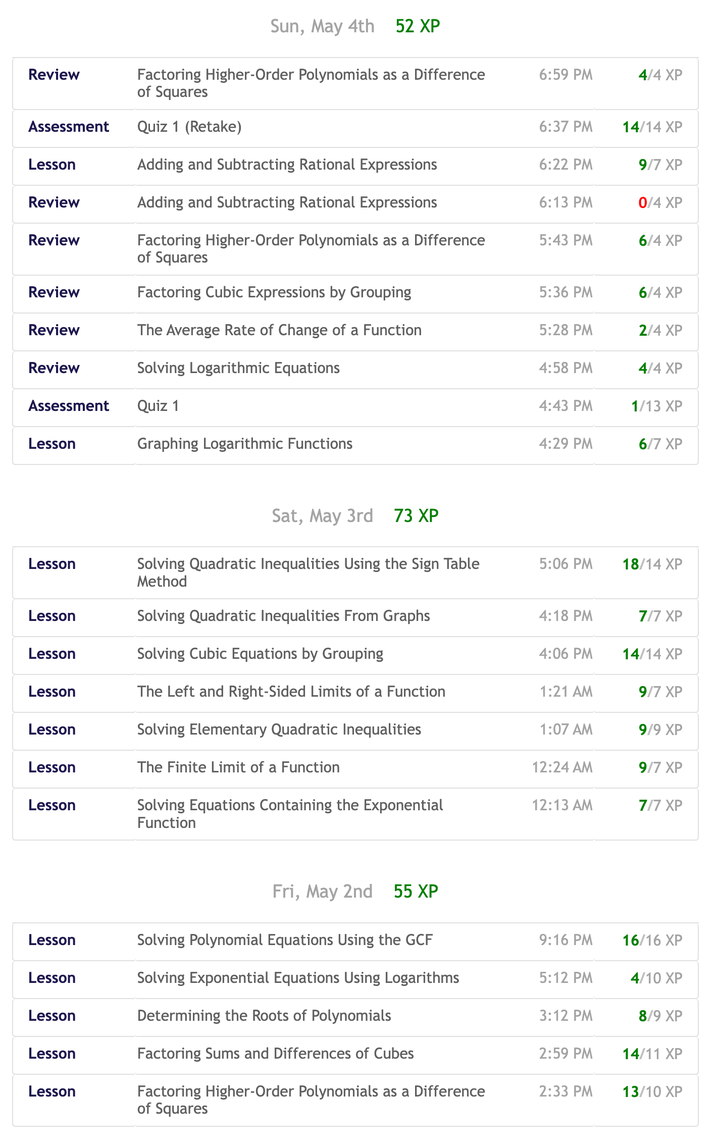Screen dimensions: 720x1147
Task: Select the Graphing Logarithmic Functions lesson
Action: coord(244,445)
